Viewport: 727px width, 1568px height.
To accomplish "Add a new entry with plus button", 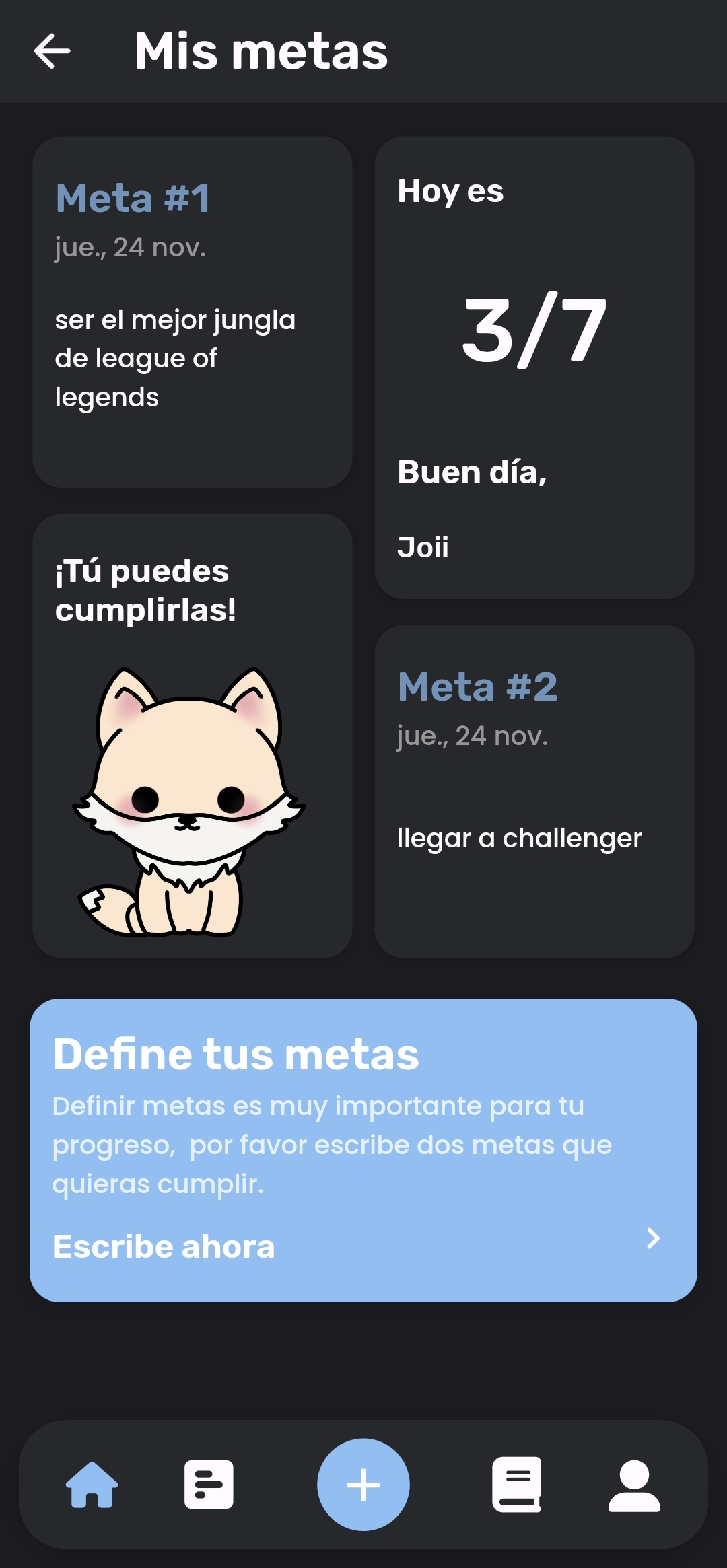I will (363, 1485).
